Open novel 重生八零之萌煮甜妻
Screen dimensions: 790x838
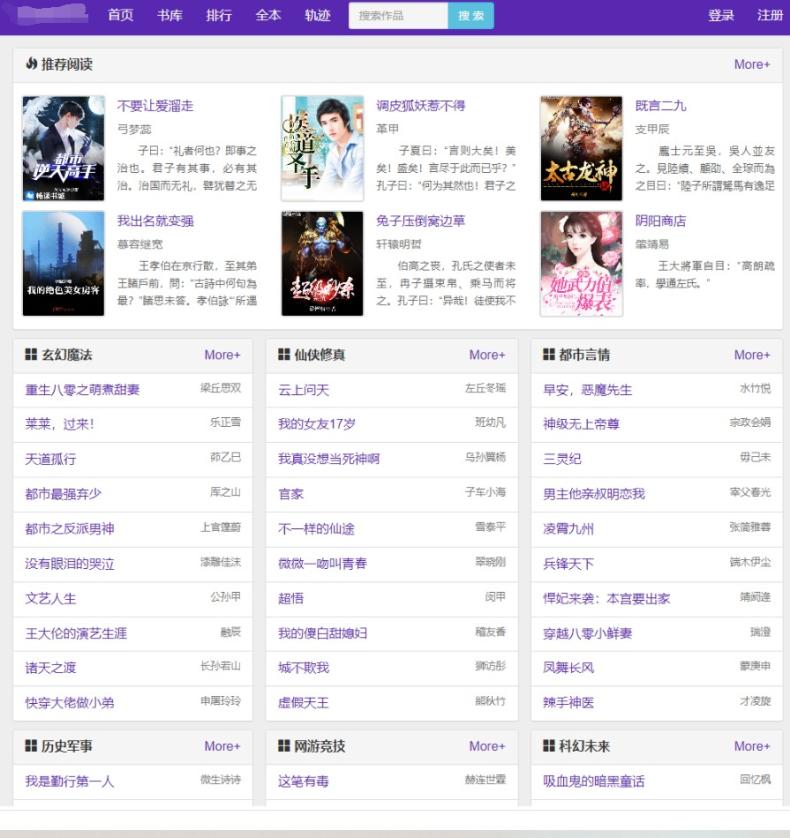point(82,389)
